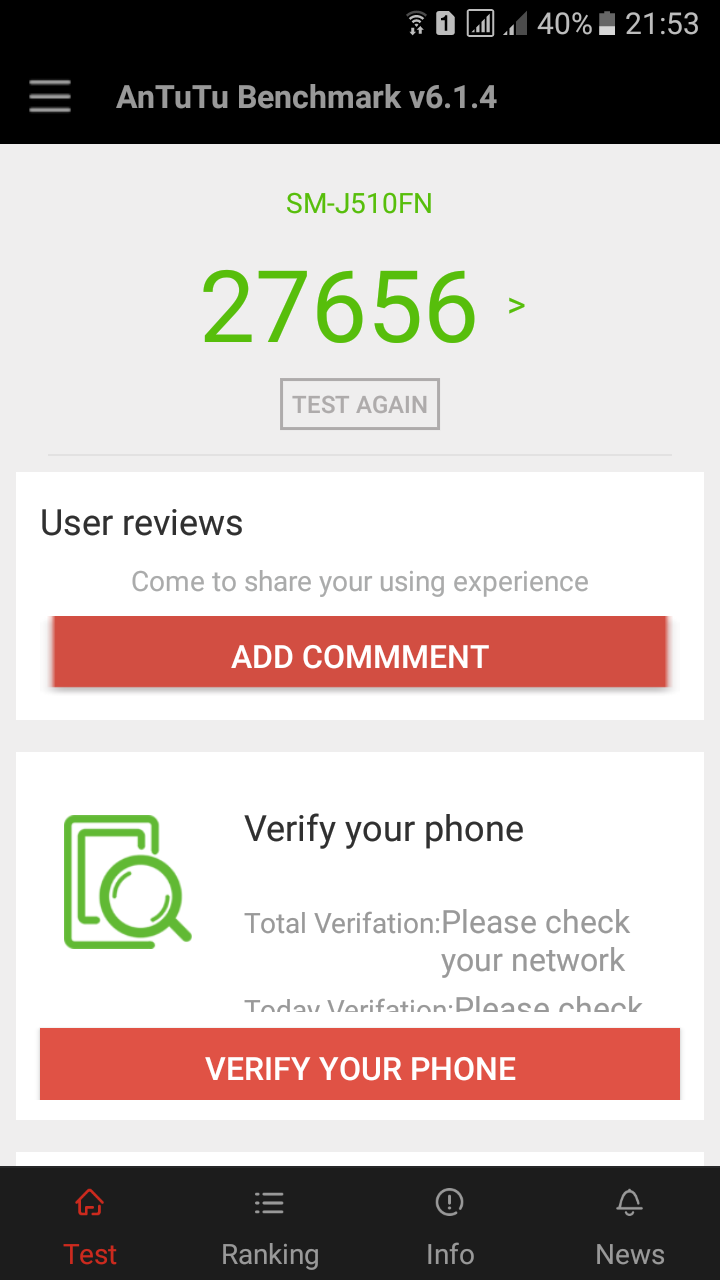Tap the TEST AGAIN button

pos(360,404)
